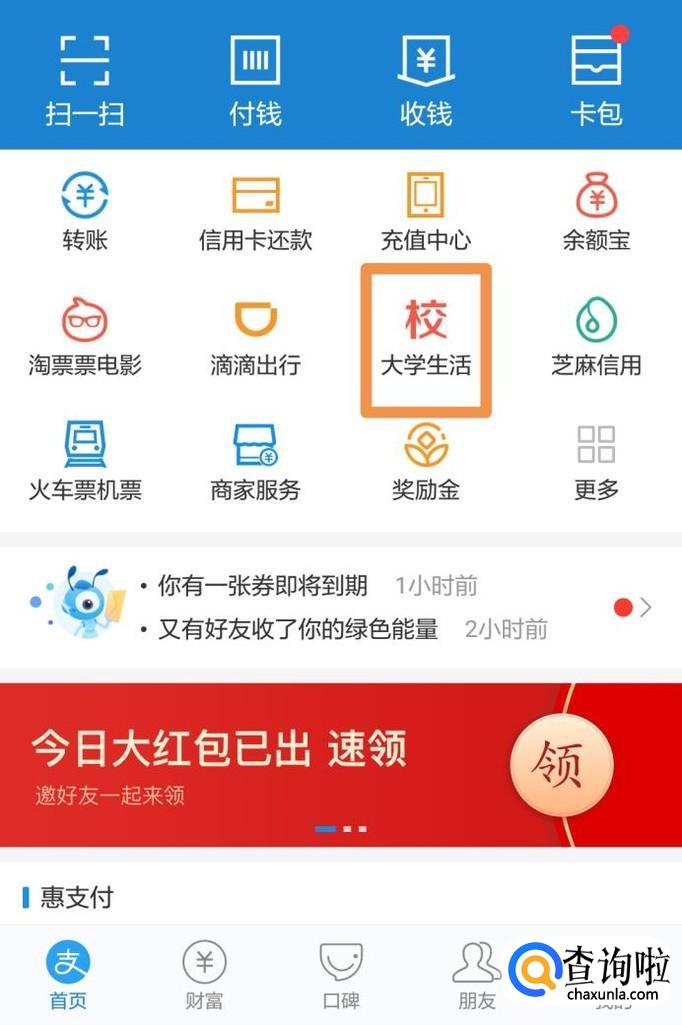
Task: Switch to the 财富 tab
Action: pos(204,976)
